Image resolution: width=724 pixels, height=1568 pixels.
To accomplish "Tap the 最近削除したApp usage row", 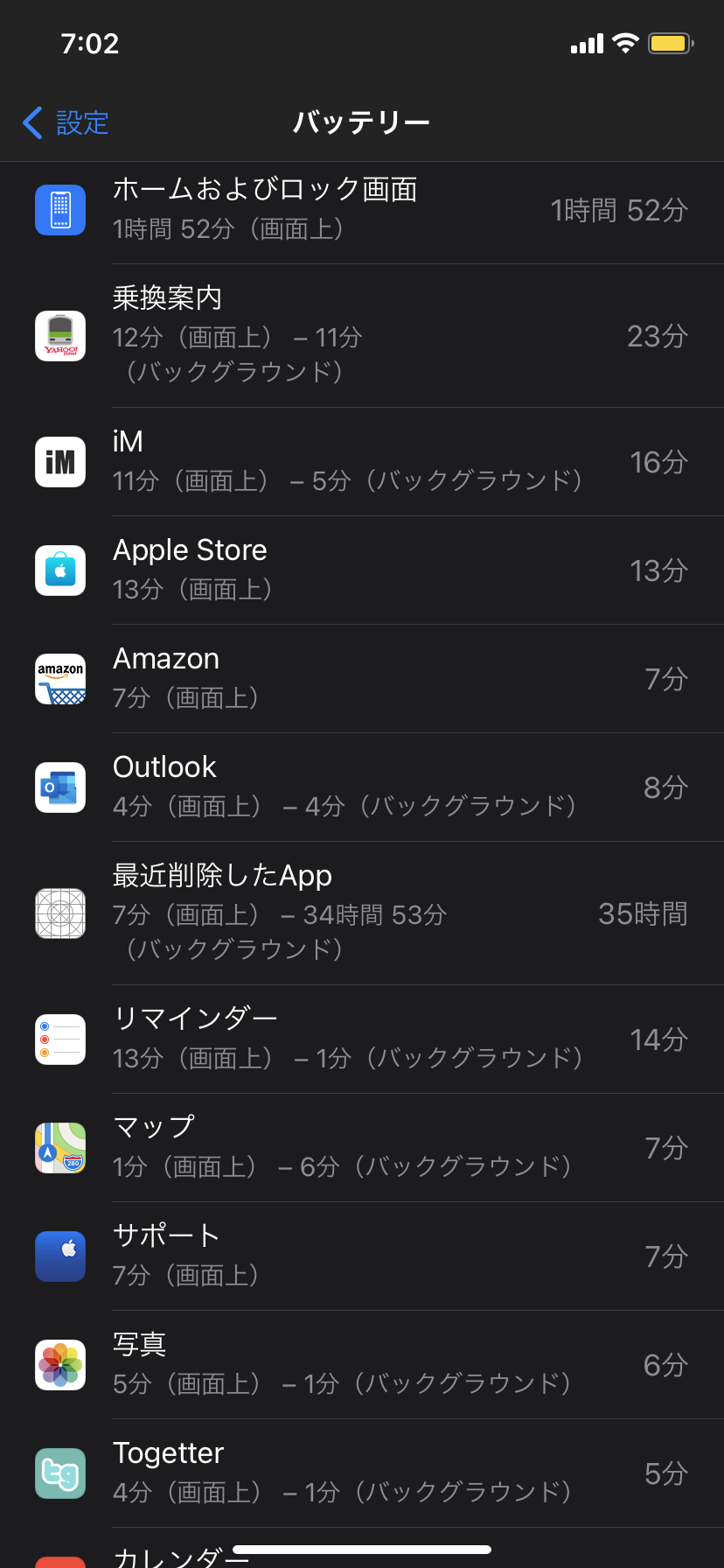I will click(x=362, y=913).
